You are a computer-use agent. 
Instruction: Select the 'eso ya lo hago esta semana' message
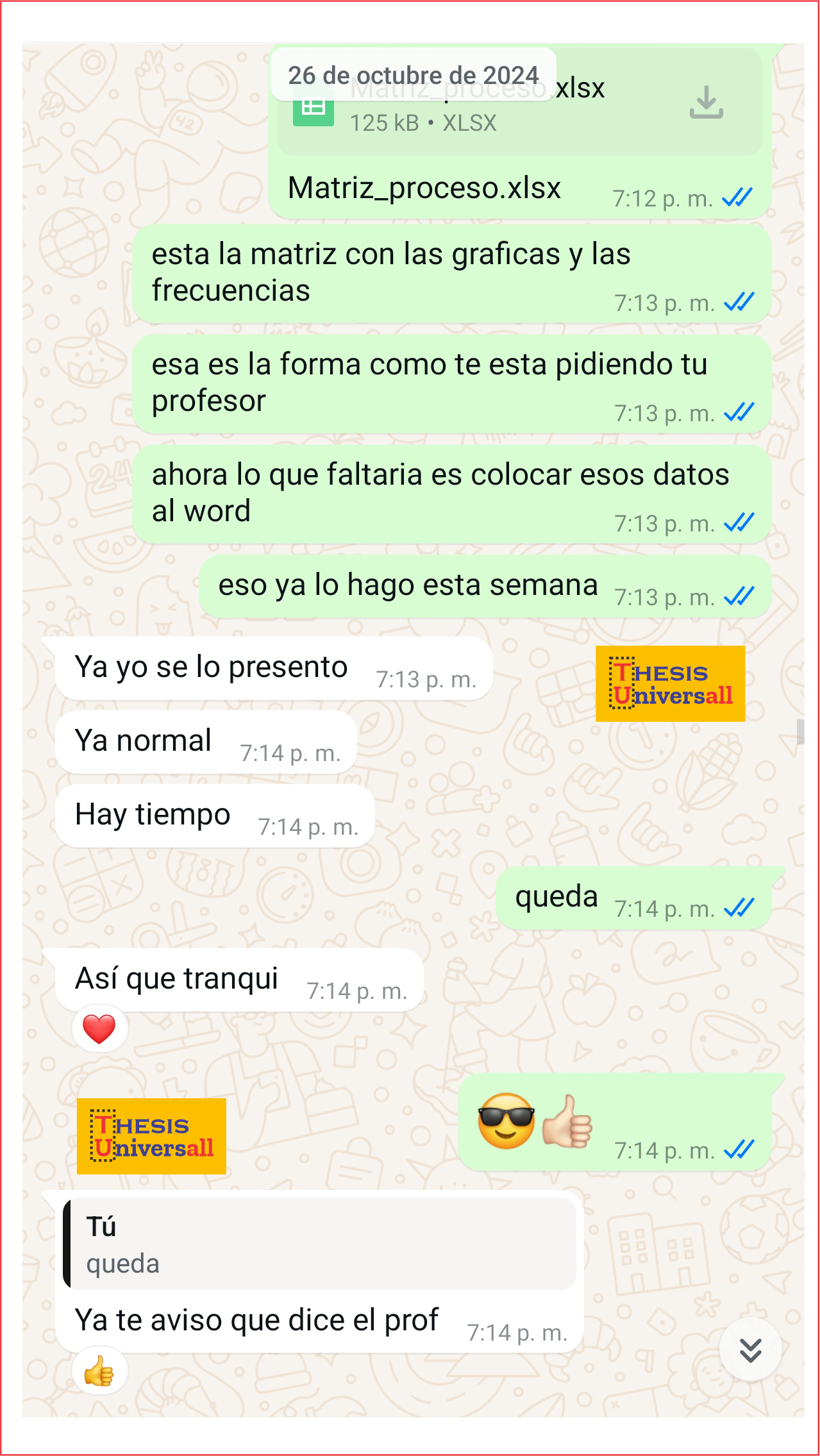pos(408,584)
